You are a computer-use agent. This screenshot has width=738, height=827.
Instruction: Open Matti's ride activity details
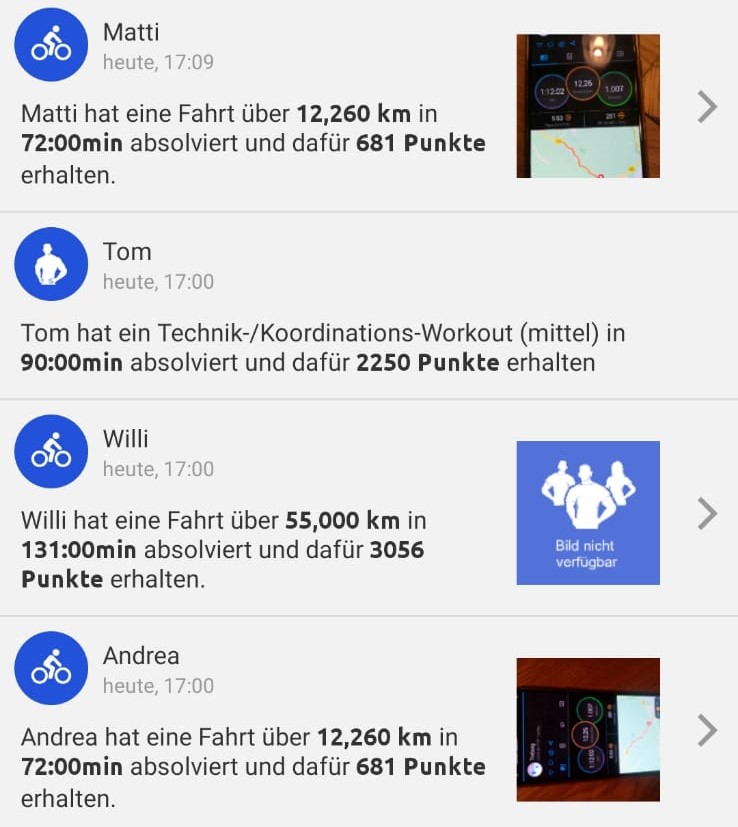[x=707, y=106]
